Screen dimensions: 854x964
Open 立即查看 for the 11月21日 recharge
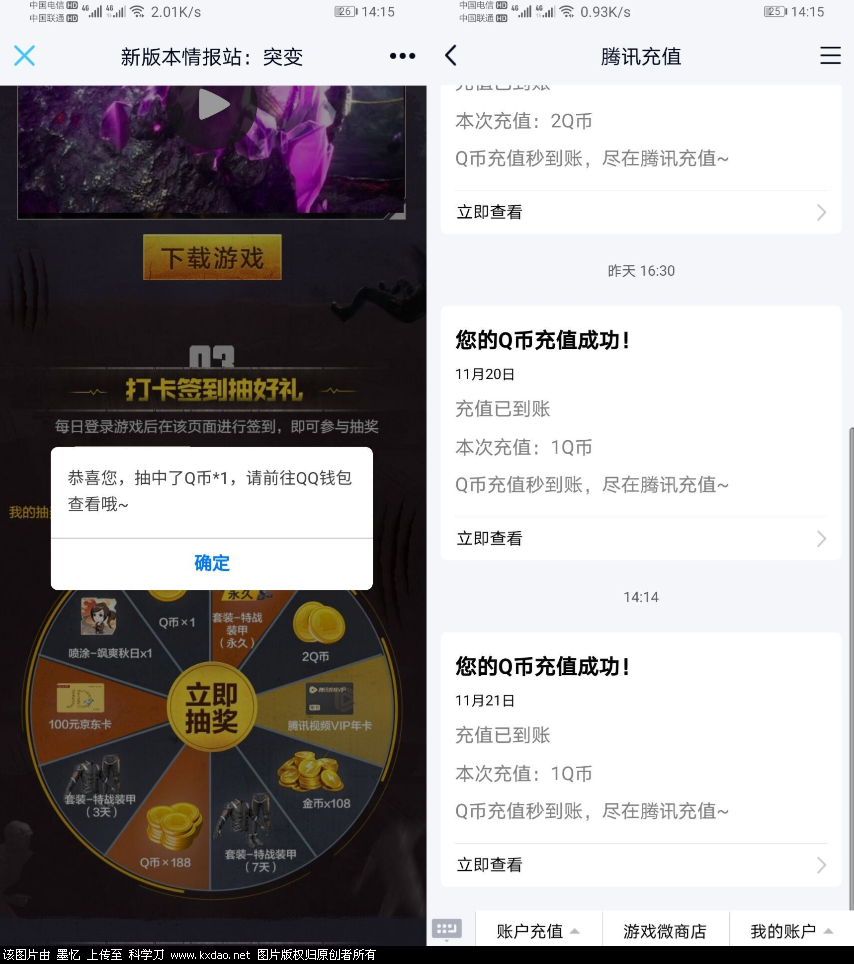tap(640, 864)
